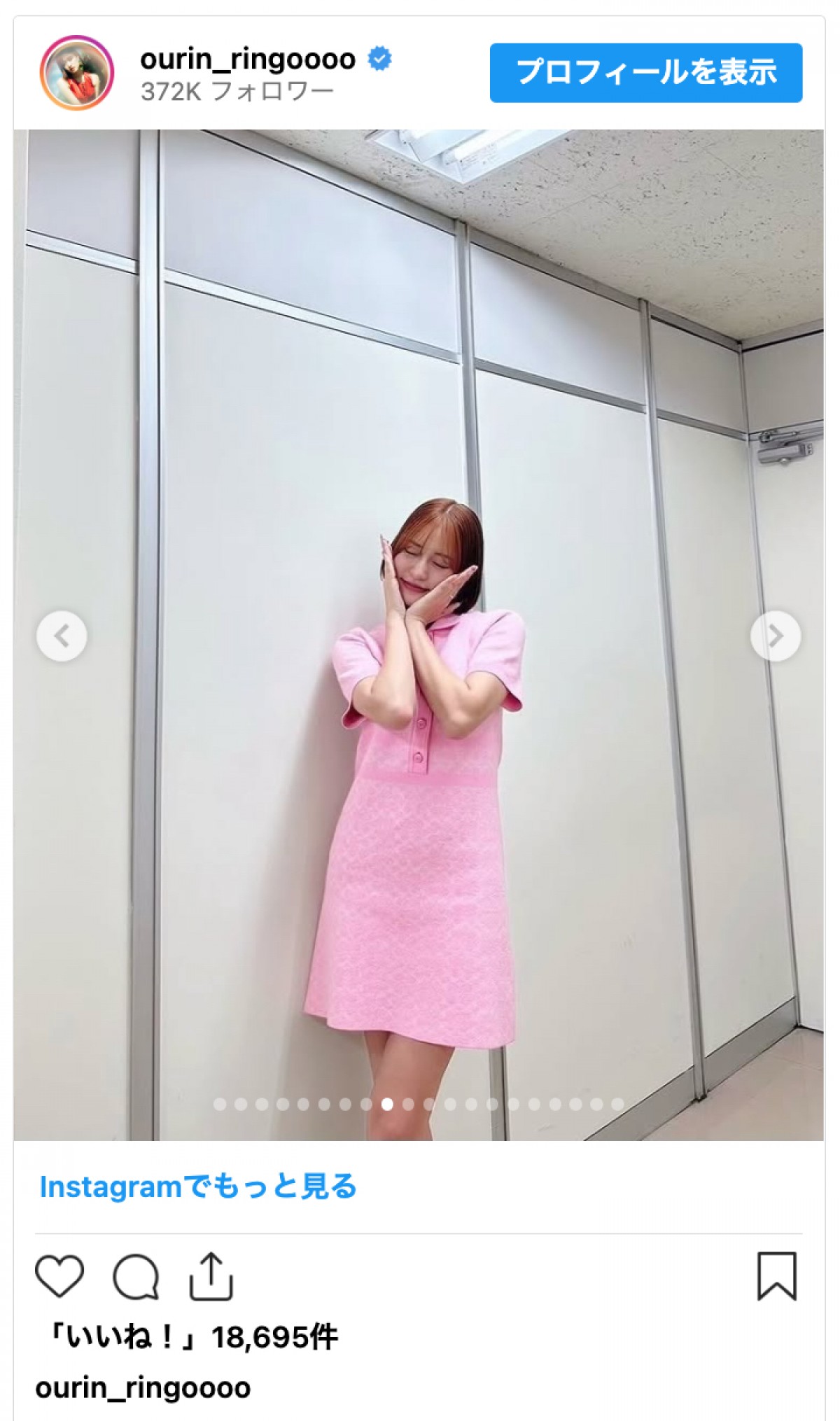This screenshot has width=840, height=1421.
Task: Go to the next photo in carousel
Action: (776, 636)
